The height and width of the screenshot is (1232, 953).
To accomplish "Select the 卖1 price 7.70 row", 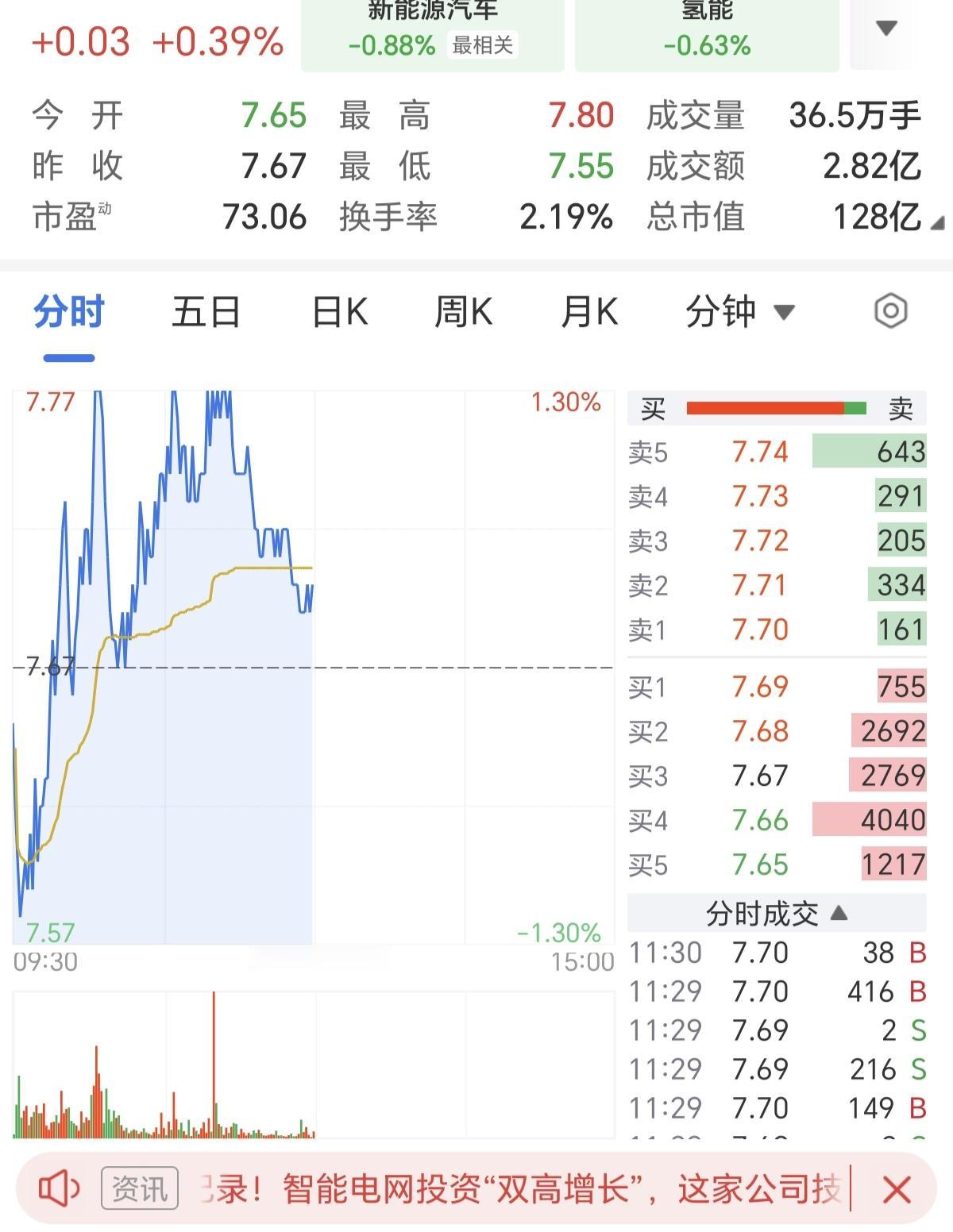I will pos(777,629).
